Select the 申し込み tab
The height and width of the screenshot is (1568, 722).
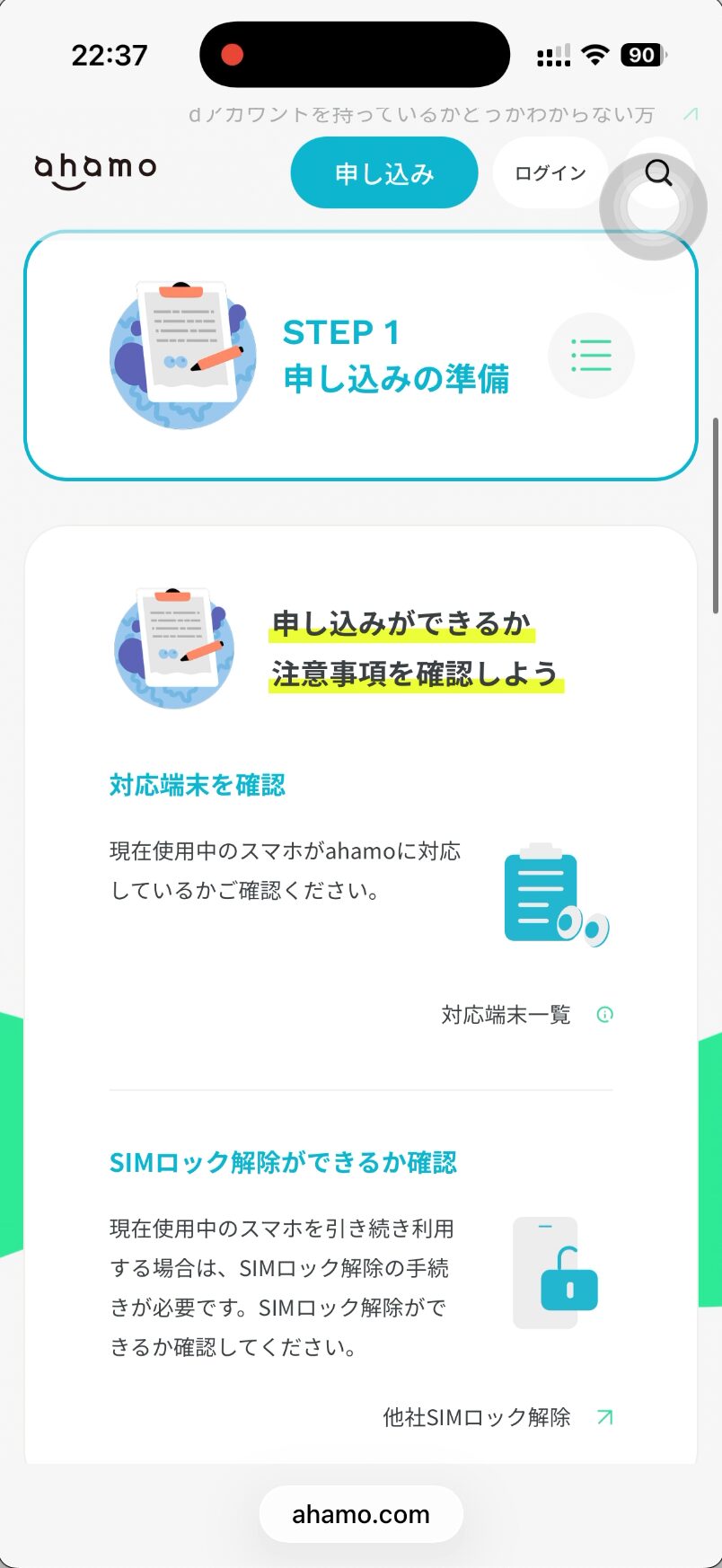click(x=384, y=172)
